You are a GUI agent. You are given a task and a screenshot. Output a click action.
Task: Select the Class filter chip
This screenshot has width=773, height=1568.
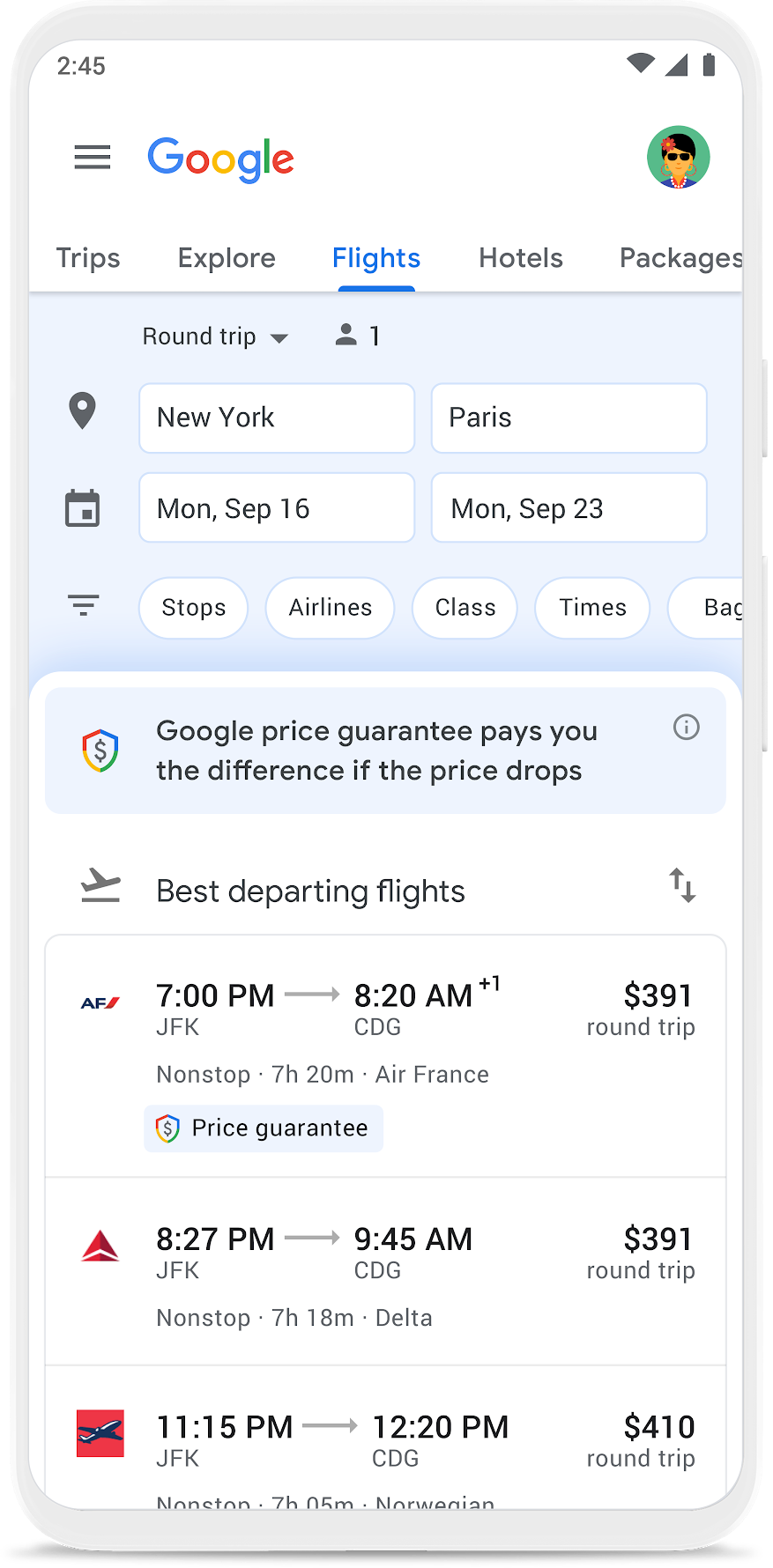(465, 608)
